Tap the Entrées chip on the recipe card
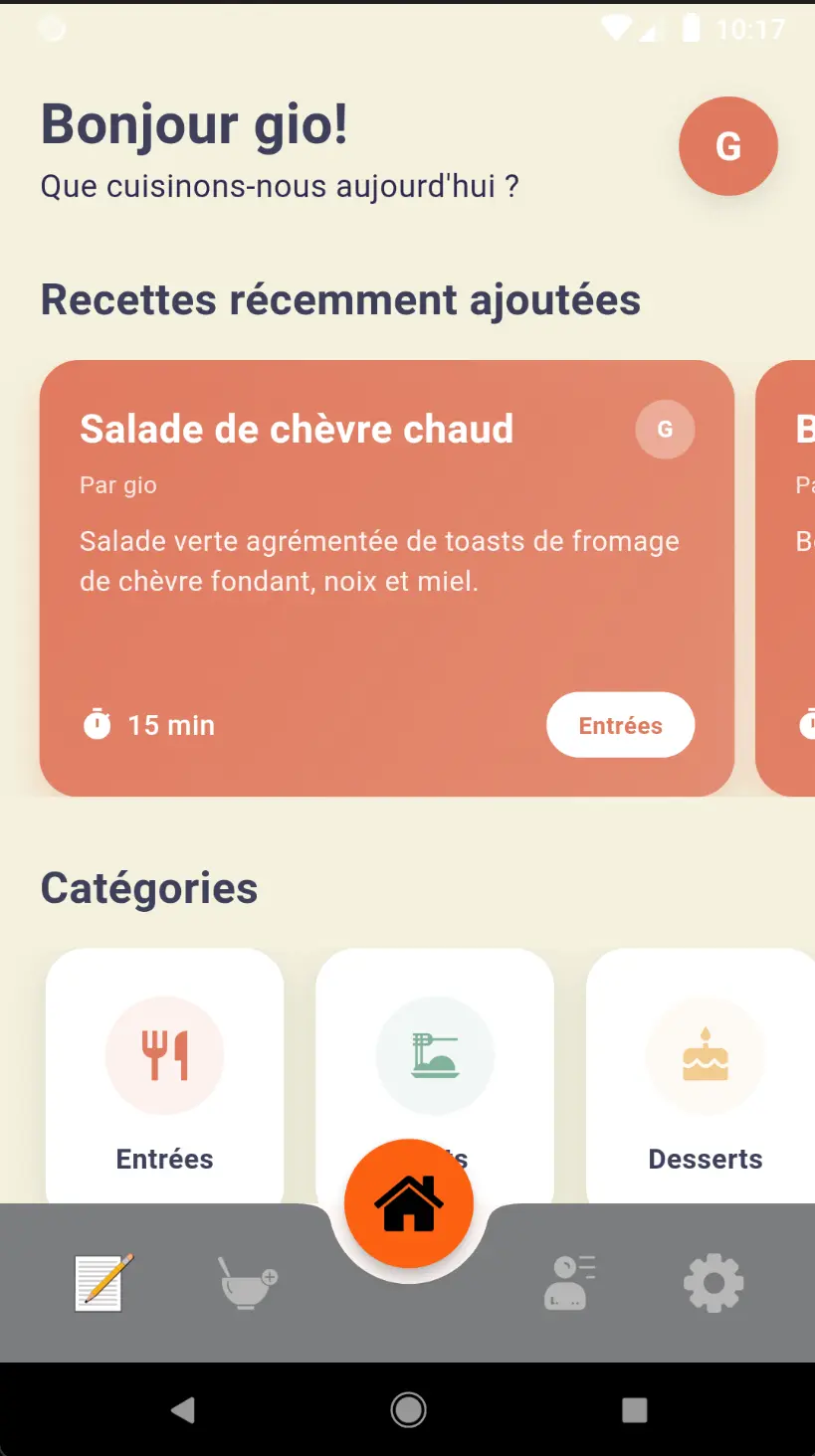The height and width of the screenshot is (1456, 815). click(620, 725)
